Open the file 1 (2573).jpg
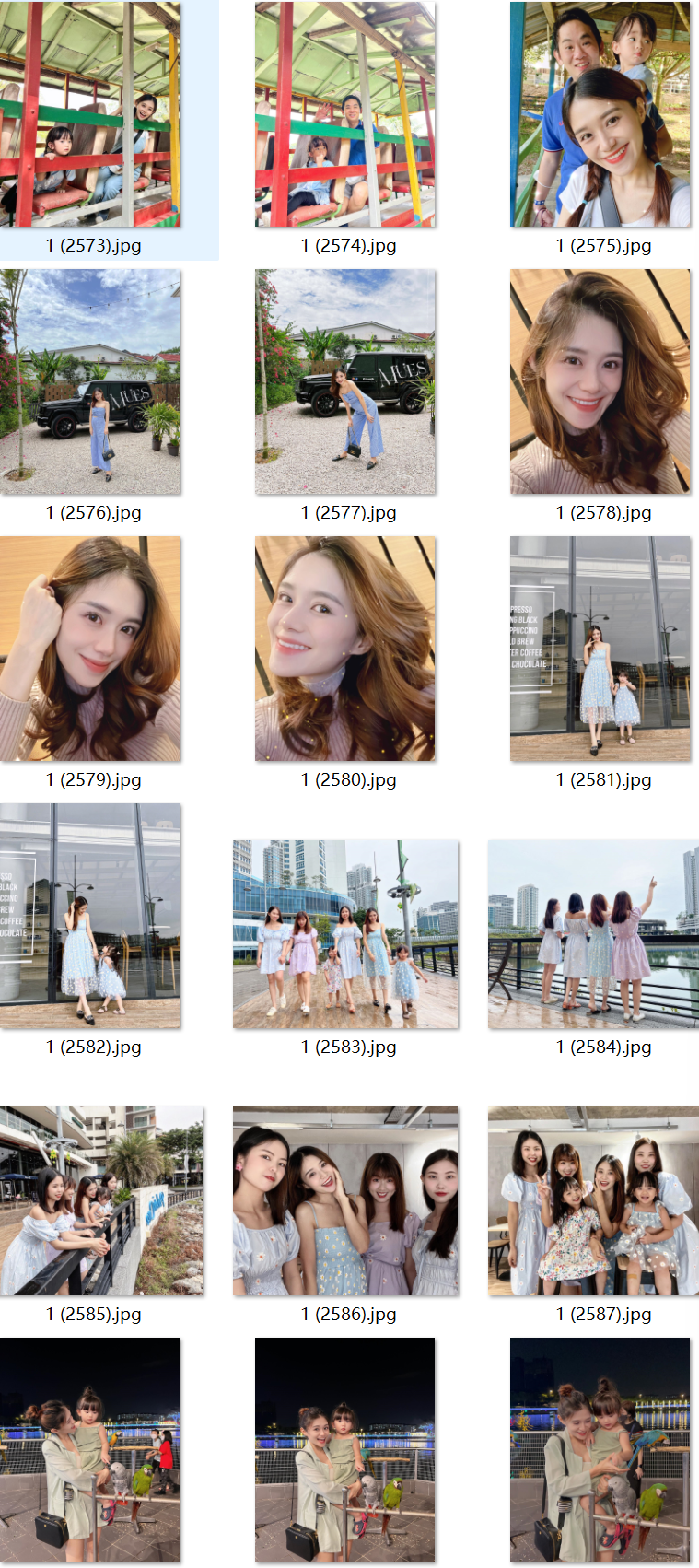 (x=90, y=114)
